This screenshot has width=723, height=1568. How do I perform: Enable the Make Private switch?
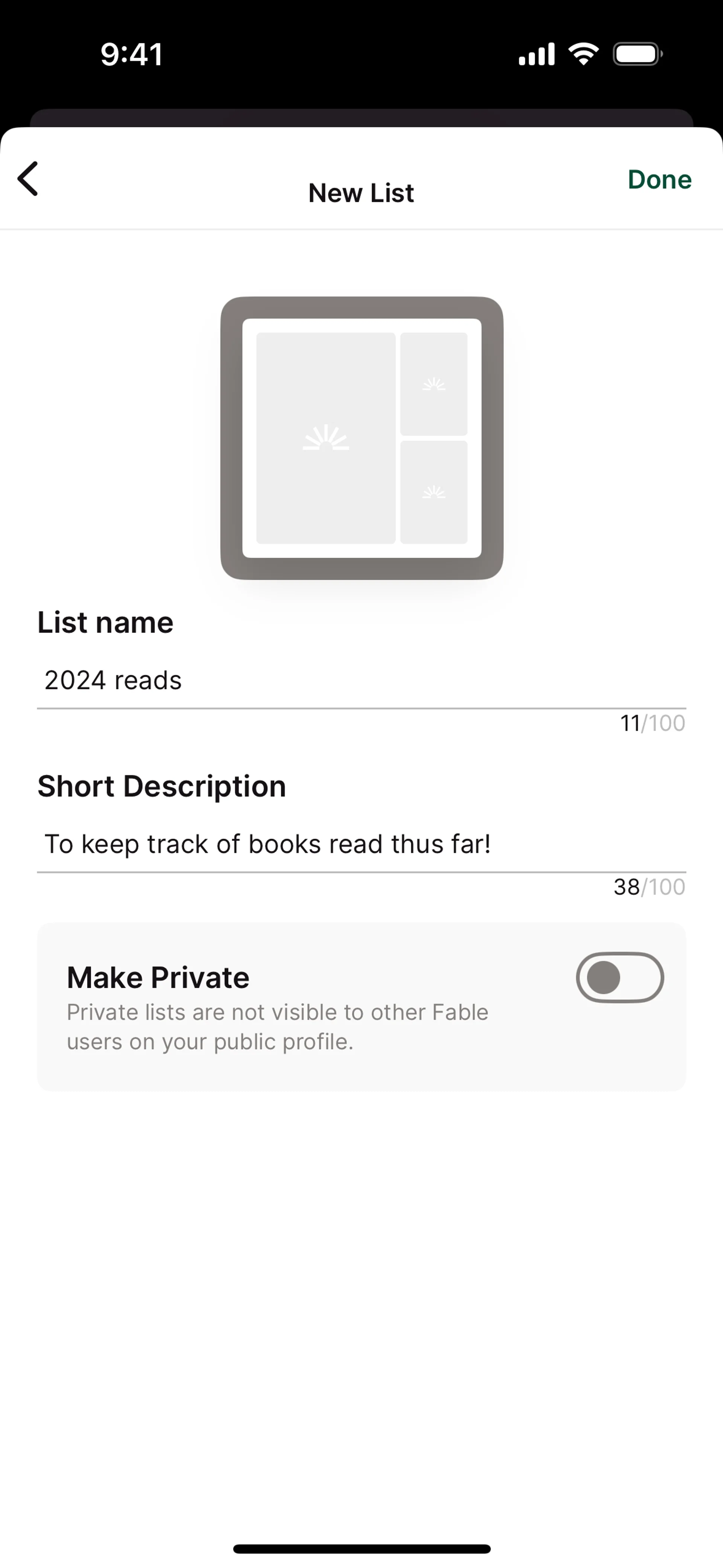click(619, 978)
